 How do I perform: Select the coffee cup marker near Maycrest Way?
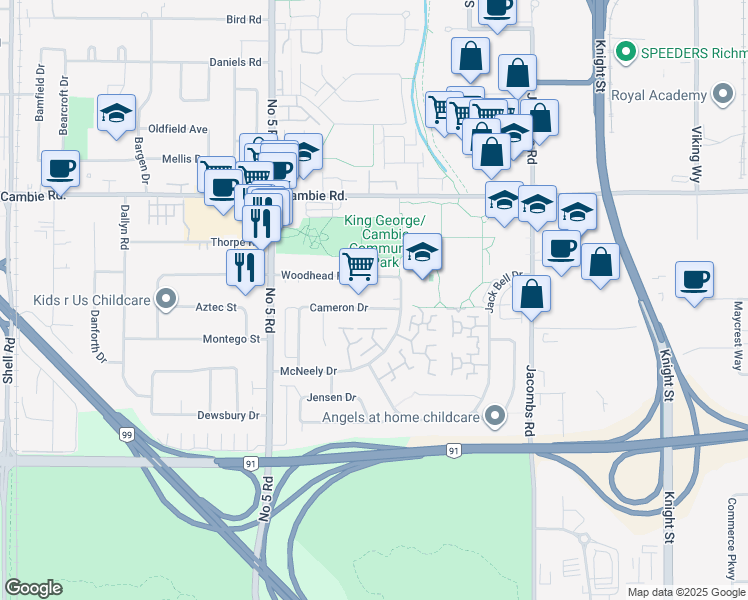tap(694, 280)
